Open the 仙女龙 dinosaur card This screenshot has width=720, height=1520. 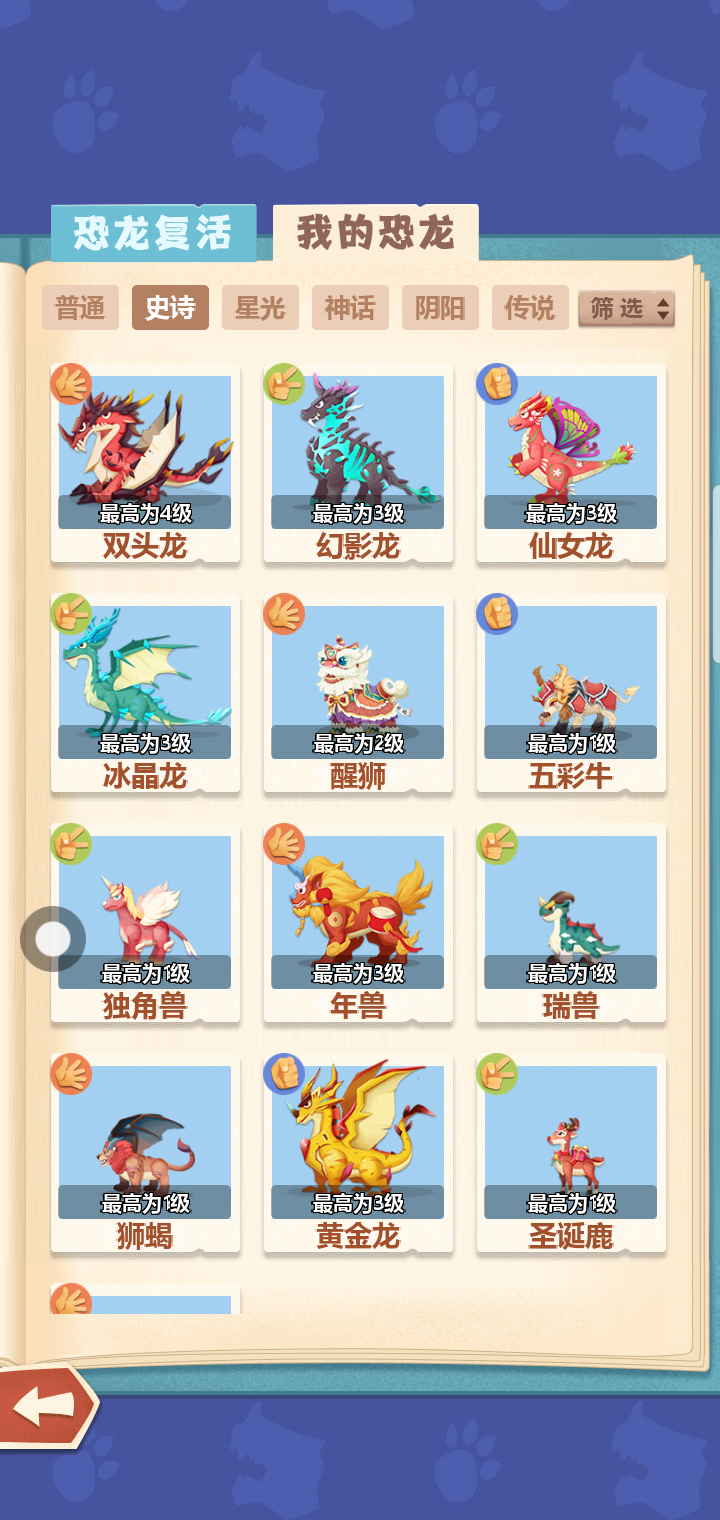coord(571,463)
